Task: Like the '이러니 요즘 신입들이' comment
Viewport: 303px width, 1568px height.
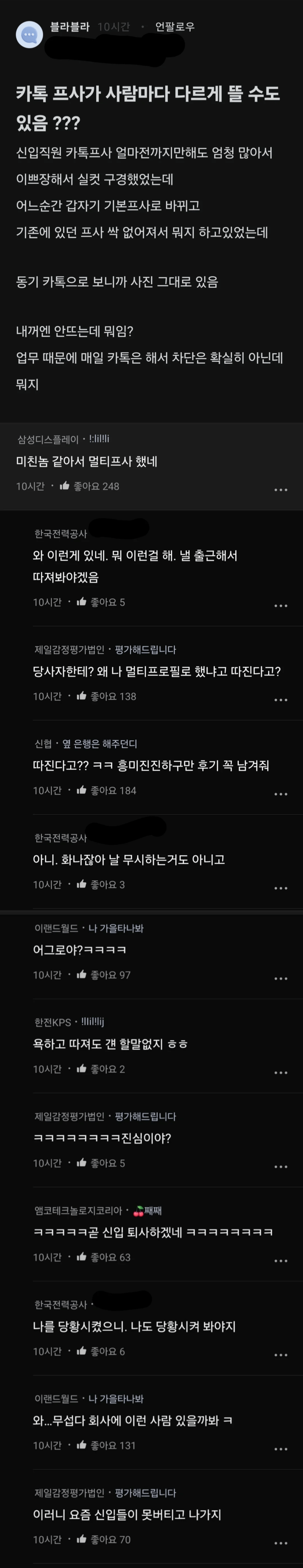Action: click(82, 1539)
